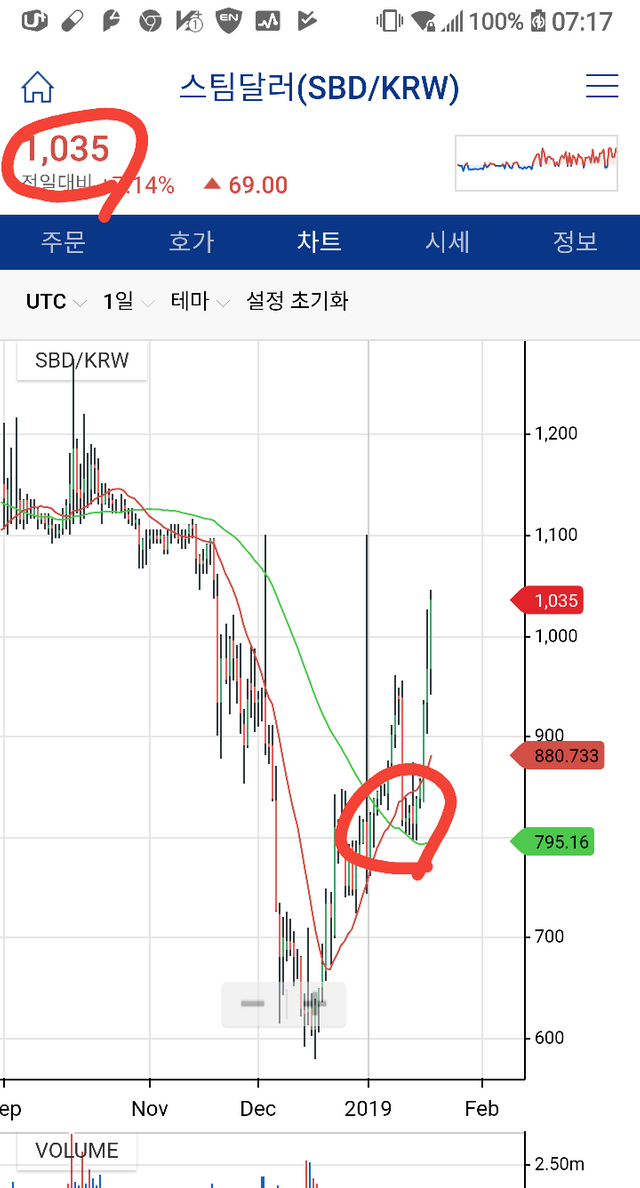Switch to the 주문 tab
The width and height of the screenshot is (640, 1188).
pyautogui.click(x=63, y=241)
